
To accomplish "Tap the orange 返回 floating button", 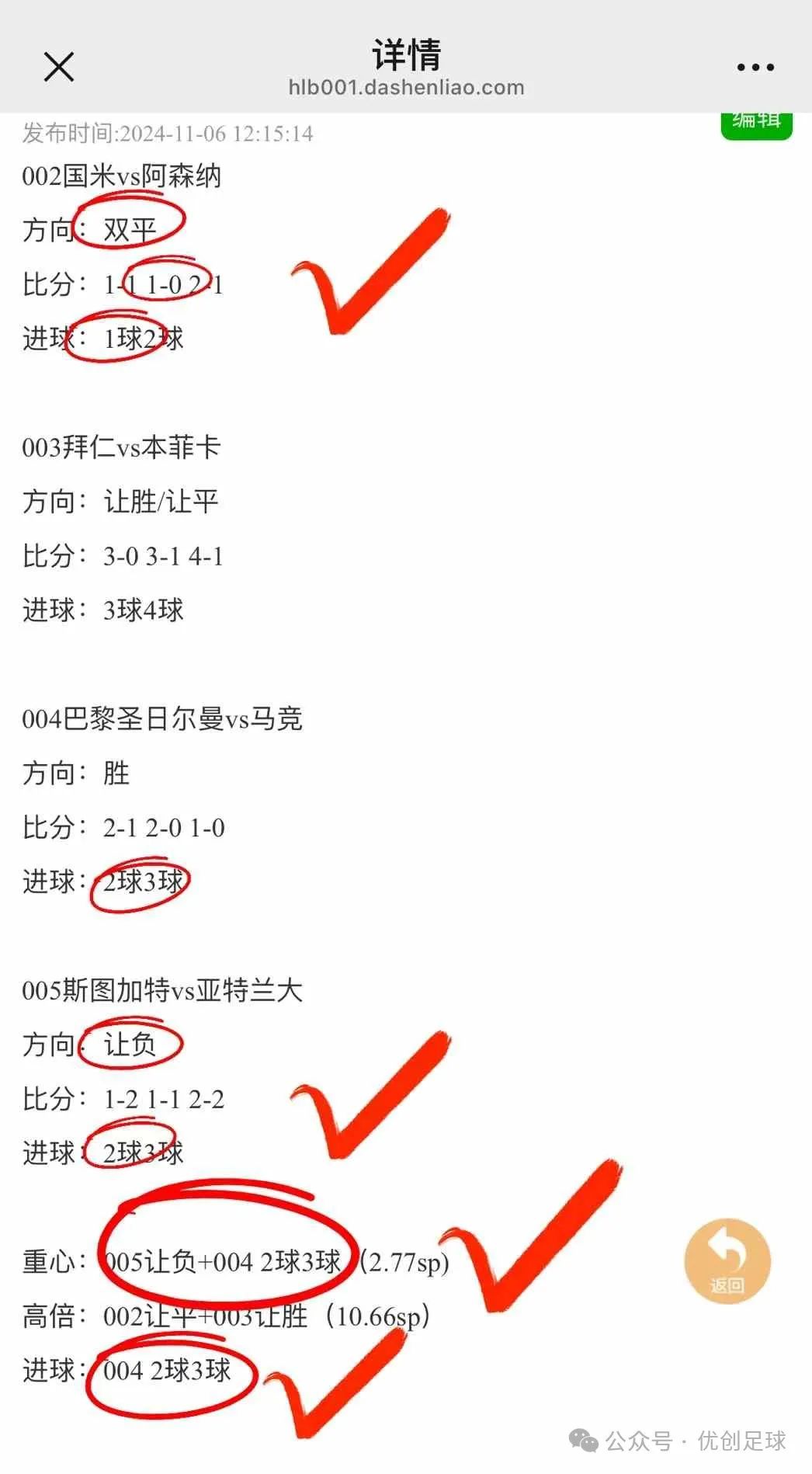I will tap(727, 1261).
